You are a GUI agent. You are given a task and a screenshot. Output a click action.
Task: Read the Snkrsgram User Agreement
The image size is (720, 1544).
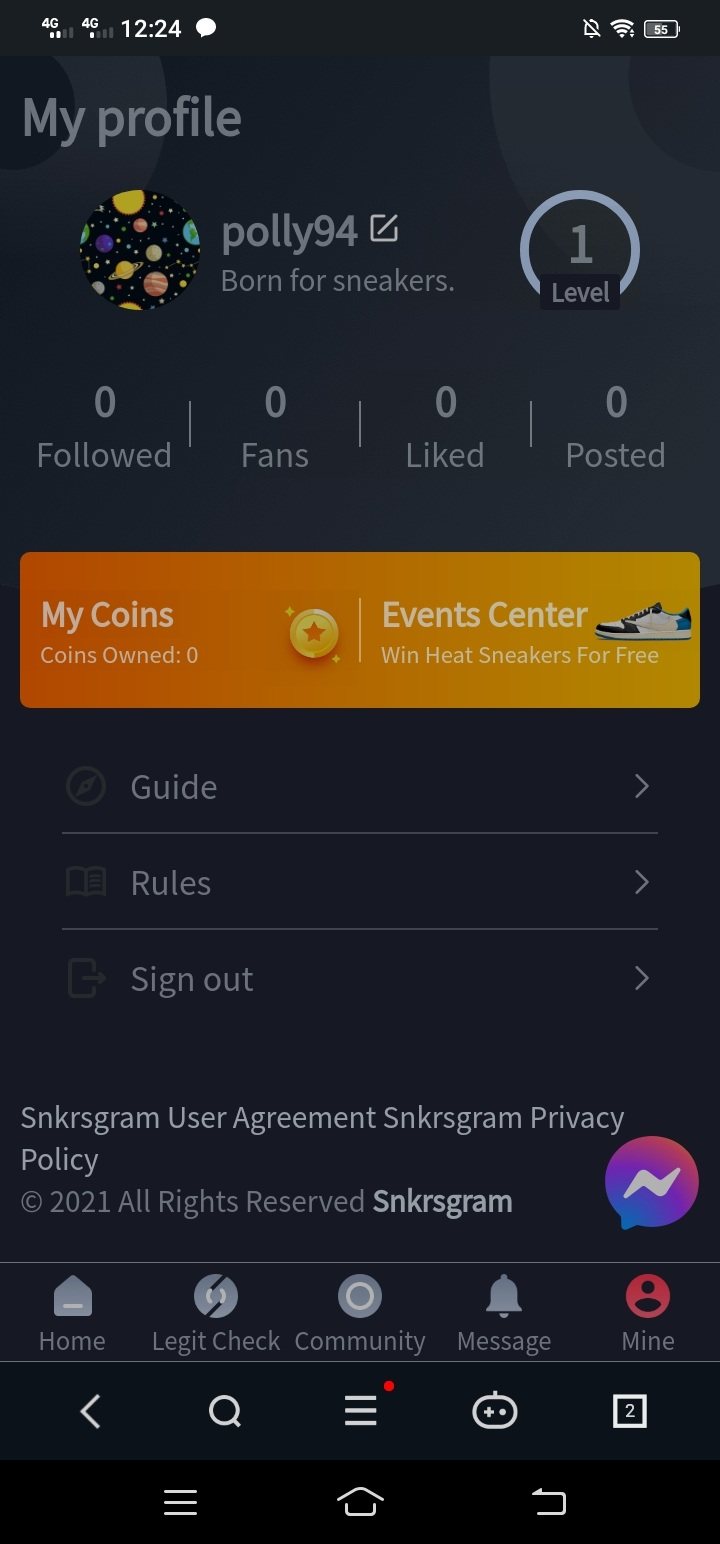(x=198, y=1118)
